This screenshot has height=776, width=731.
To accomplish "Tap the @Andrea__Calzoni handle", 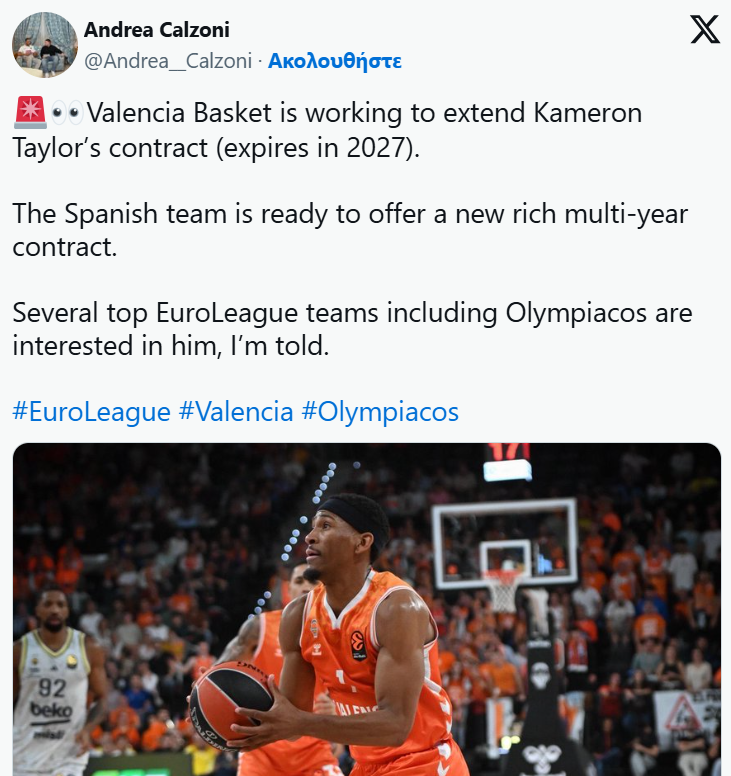I will pyautogui.click(x=168, y=61).
